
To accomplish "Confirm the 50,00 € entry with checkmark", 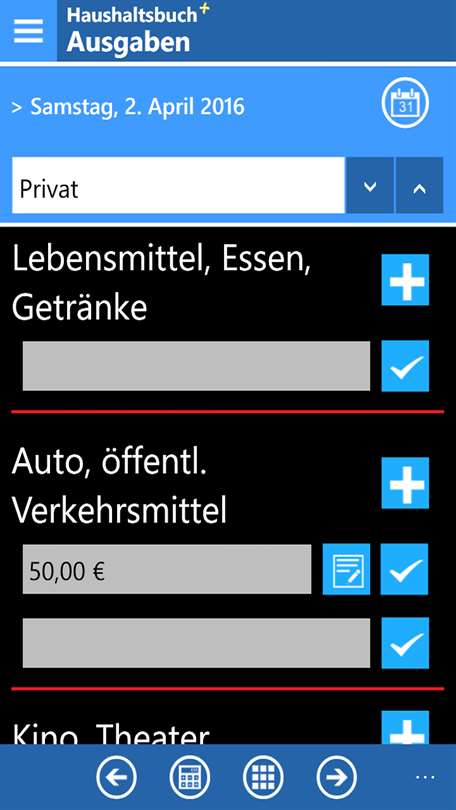I will tap(404, 569).
